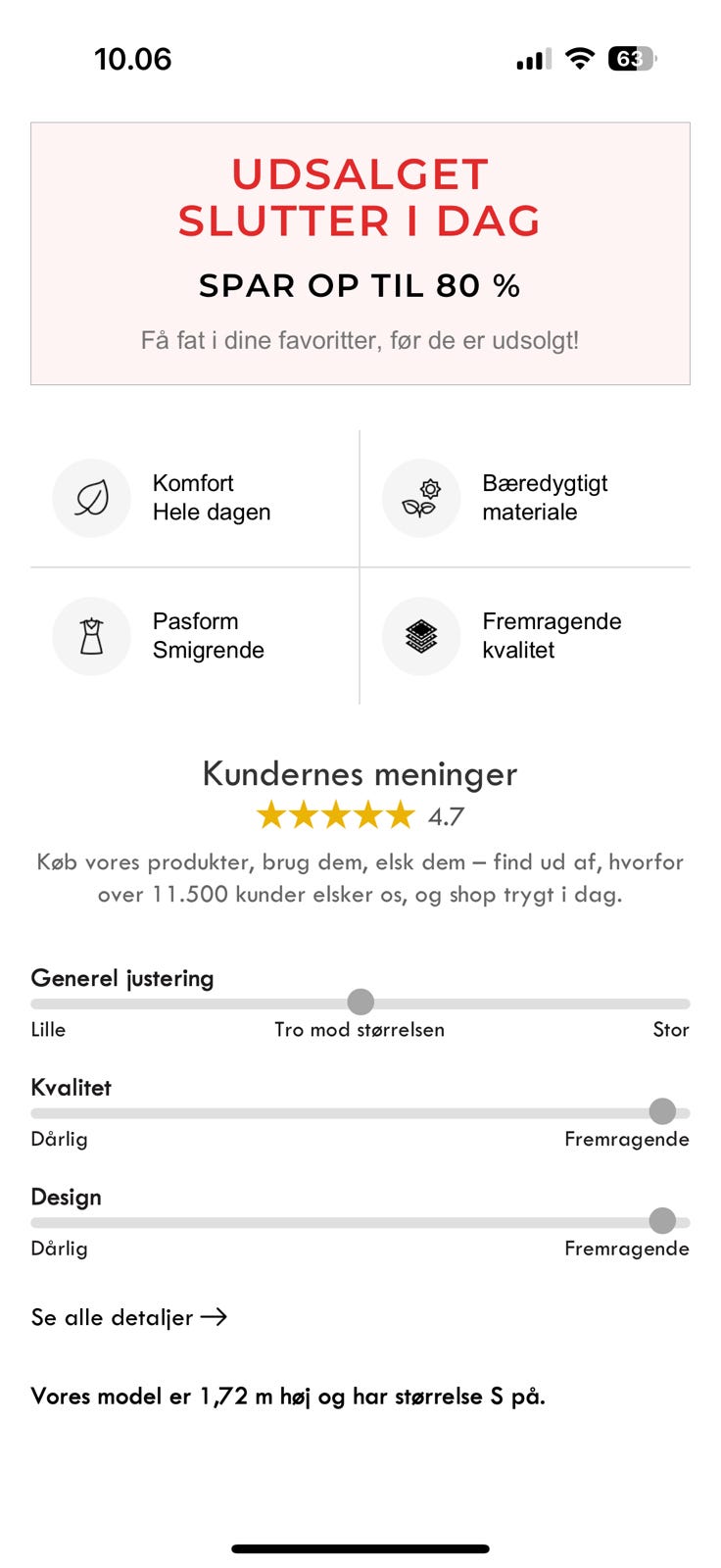Image resolution: width=721 pixels, height=1568 pixels.
Task: Click the Wi-Fi icon in status bar
Action: tap(580, 59)
